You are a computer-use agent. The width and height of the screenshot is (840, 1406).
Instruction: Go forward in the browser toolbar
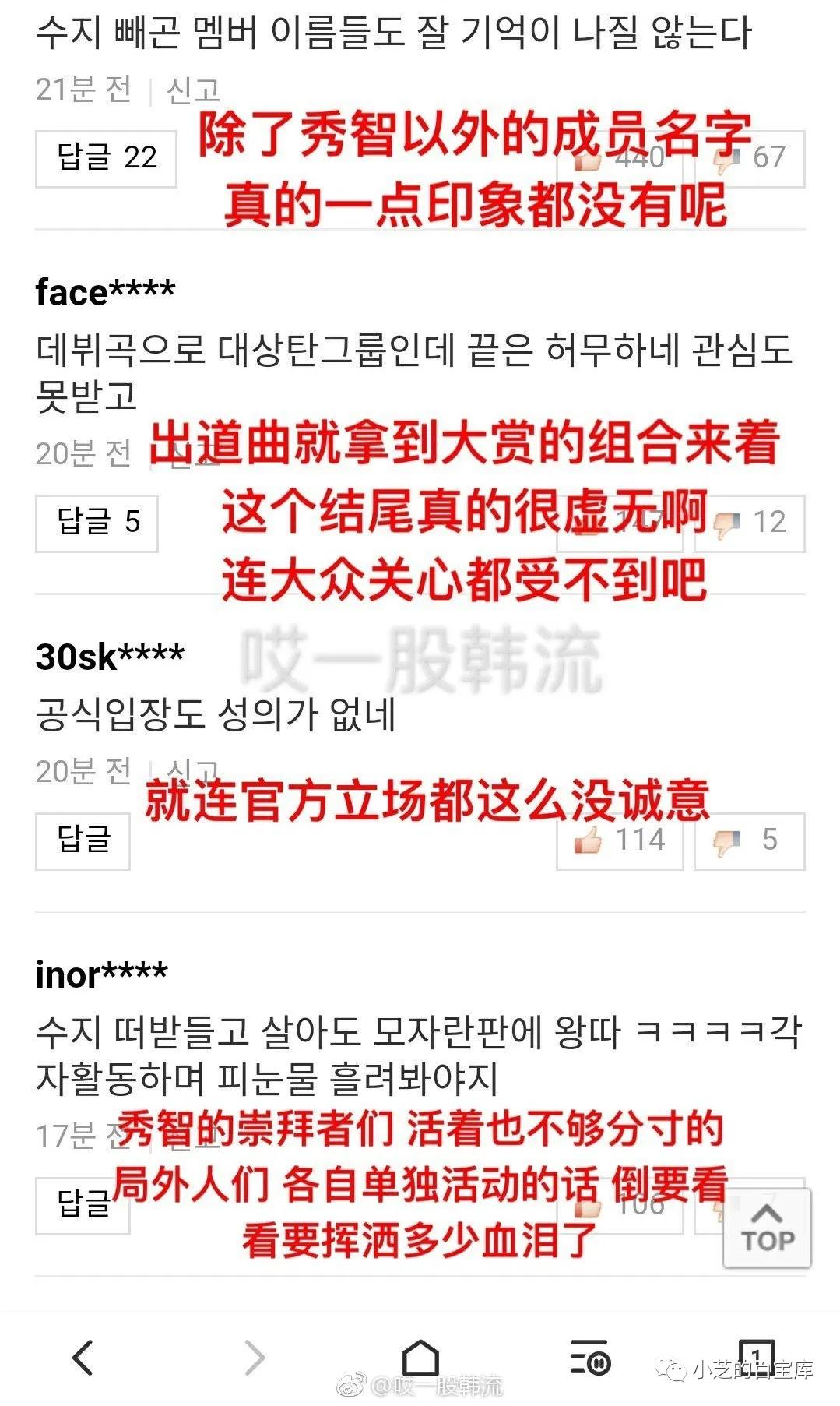(x=255, y=1357)
